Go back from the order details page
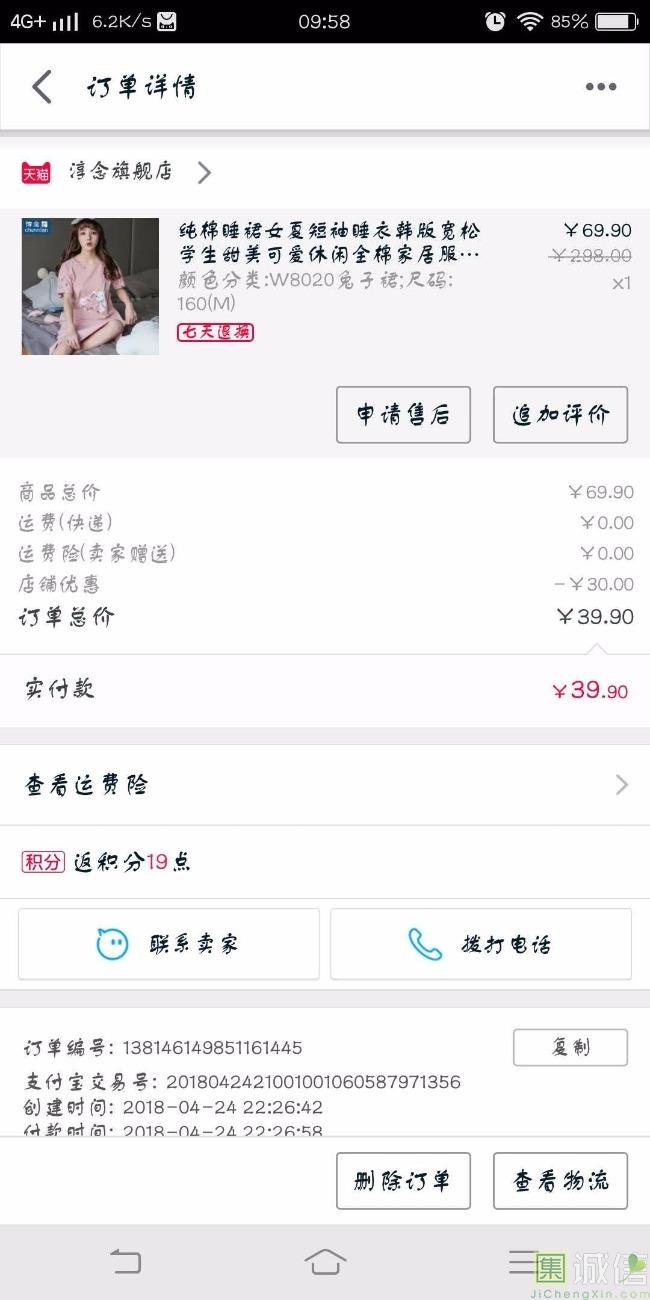 point(42,87)
